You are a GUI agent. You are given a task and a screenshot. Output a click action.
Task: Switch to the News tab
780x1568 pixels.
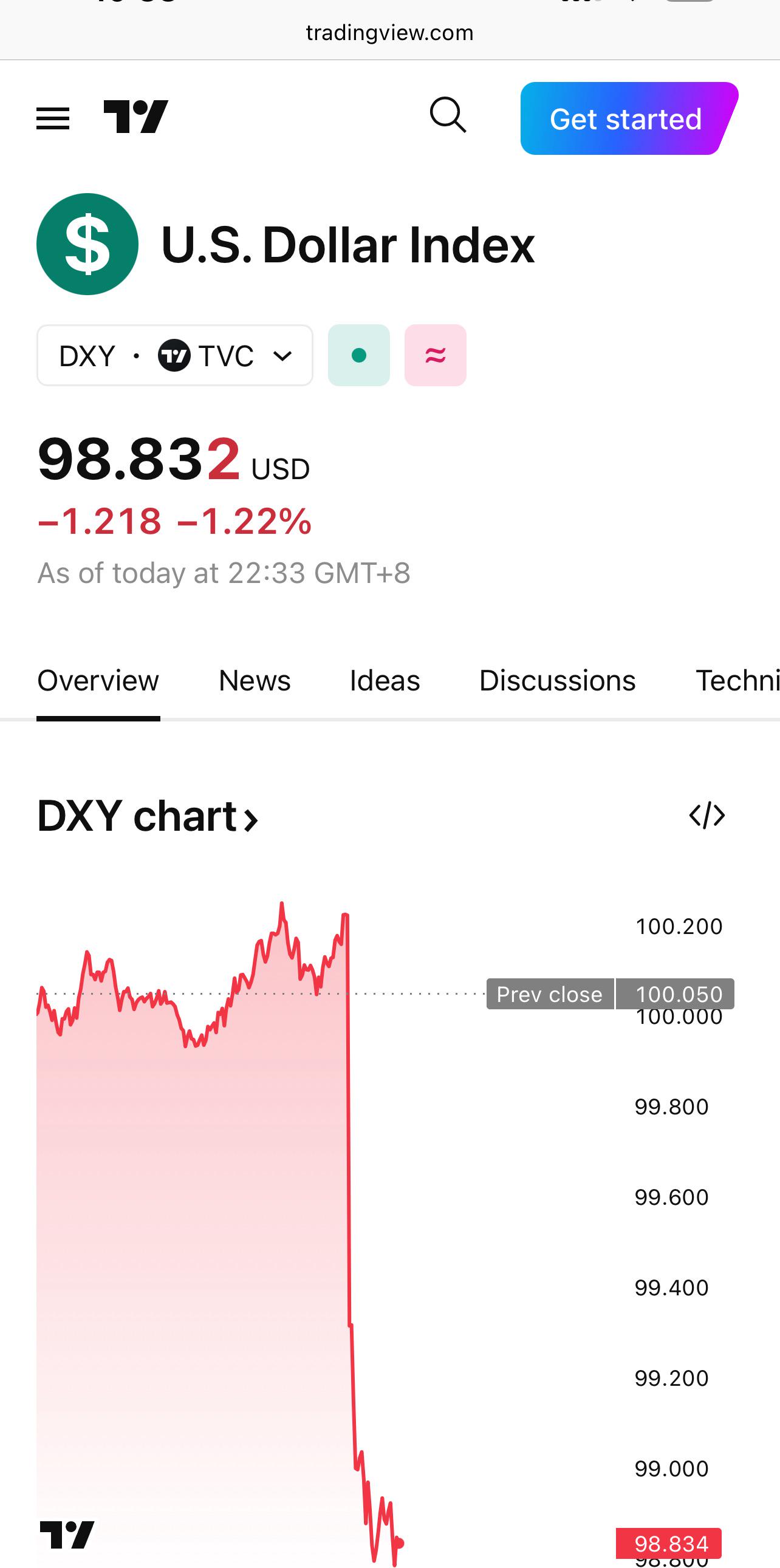tap(255, 681)
